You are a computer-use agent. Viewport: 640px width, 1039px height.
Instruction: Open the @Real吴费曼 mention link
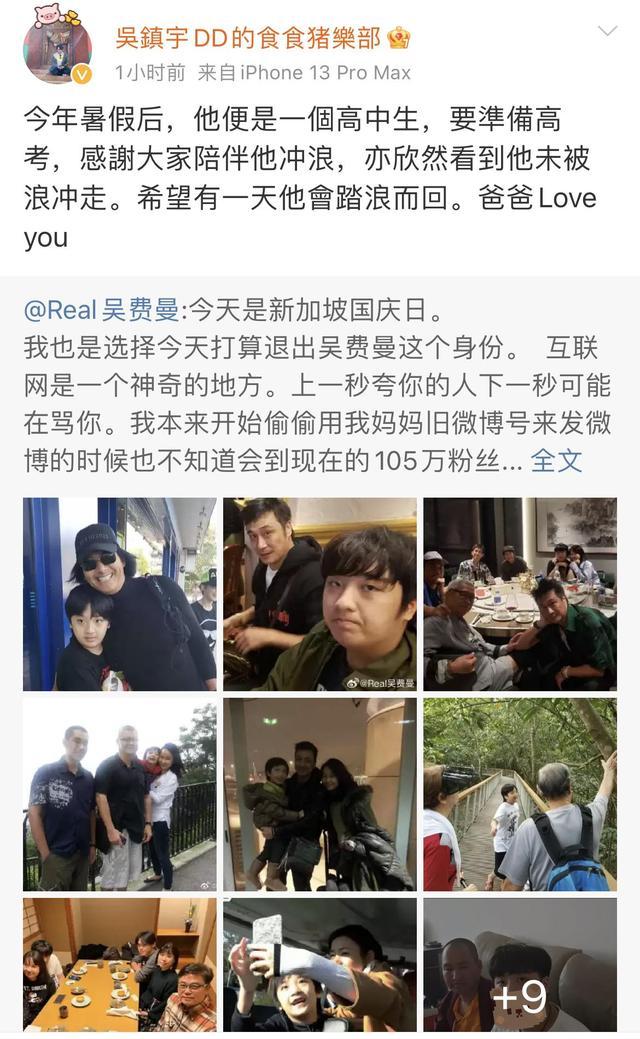(x=103, y=309)
